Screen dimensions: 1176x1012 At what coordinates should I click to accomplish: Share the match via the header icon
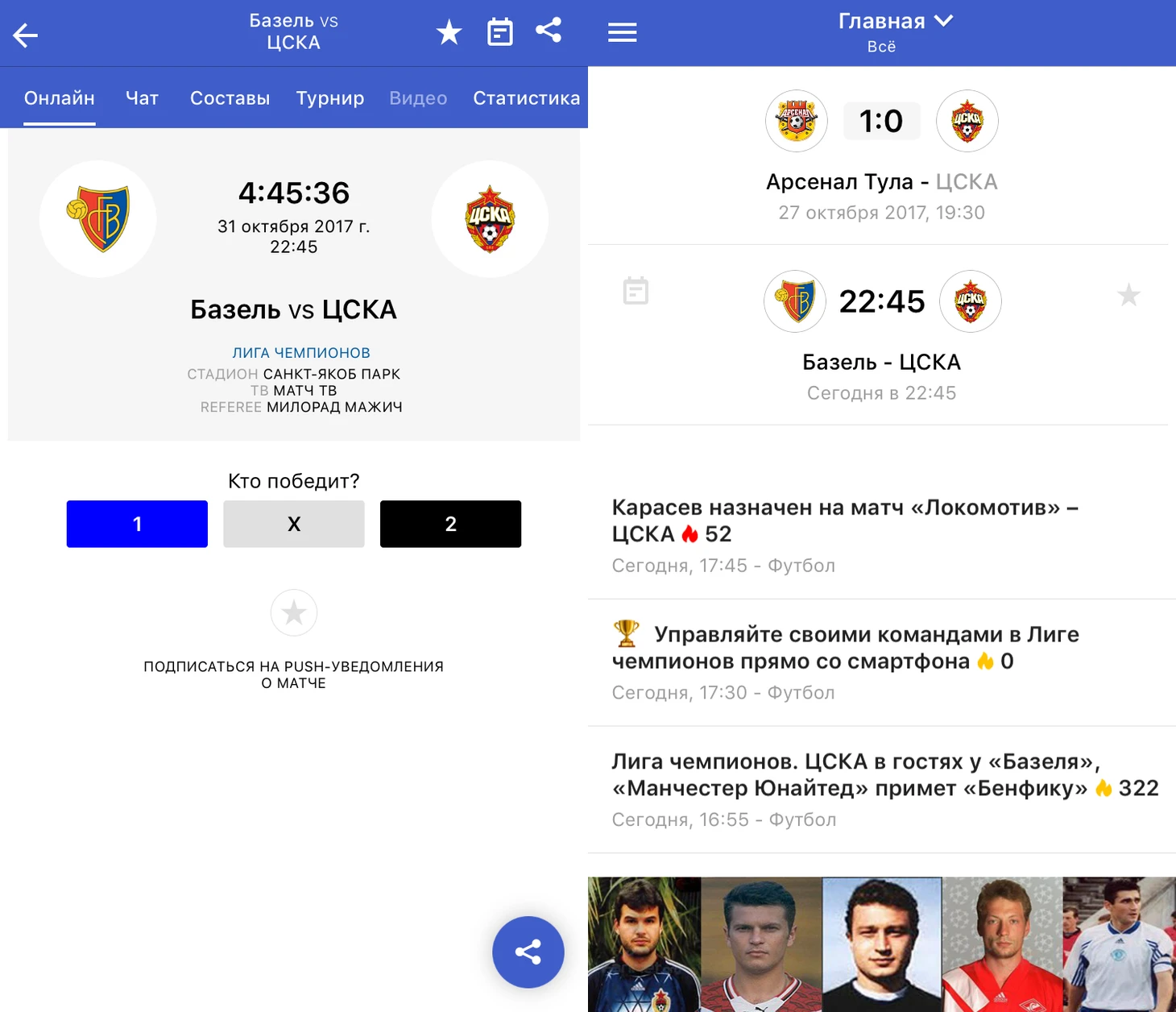point(549,31)
